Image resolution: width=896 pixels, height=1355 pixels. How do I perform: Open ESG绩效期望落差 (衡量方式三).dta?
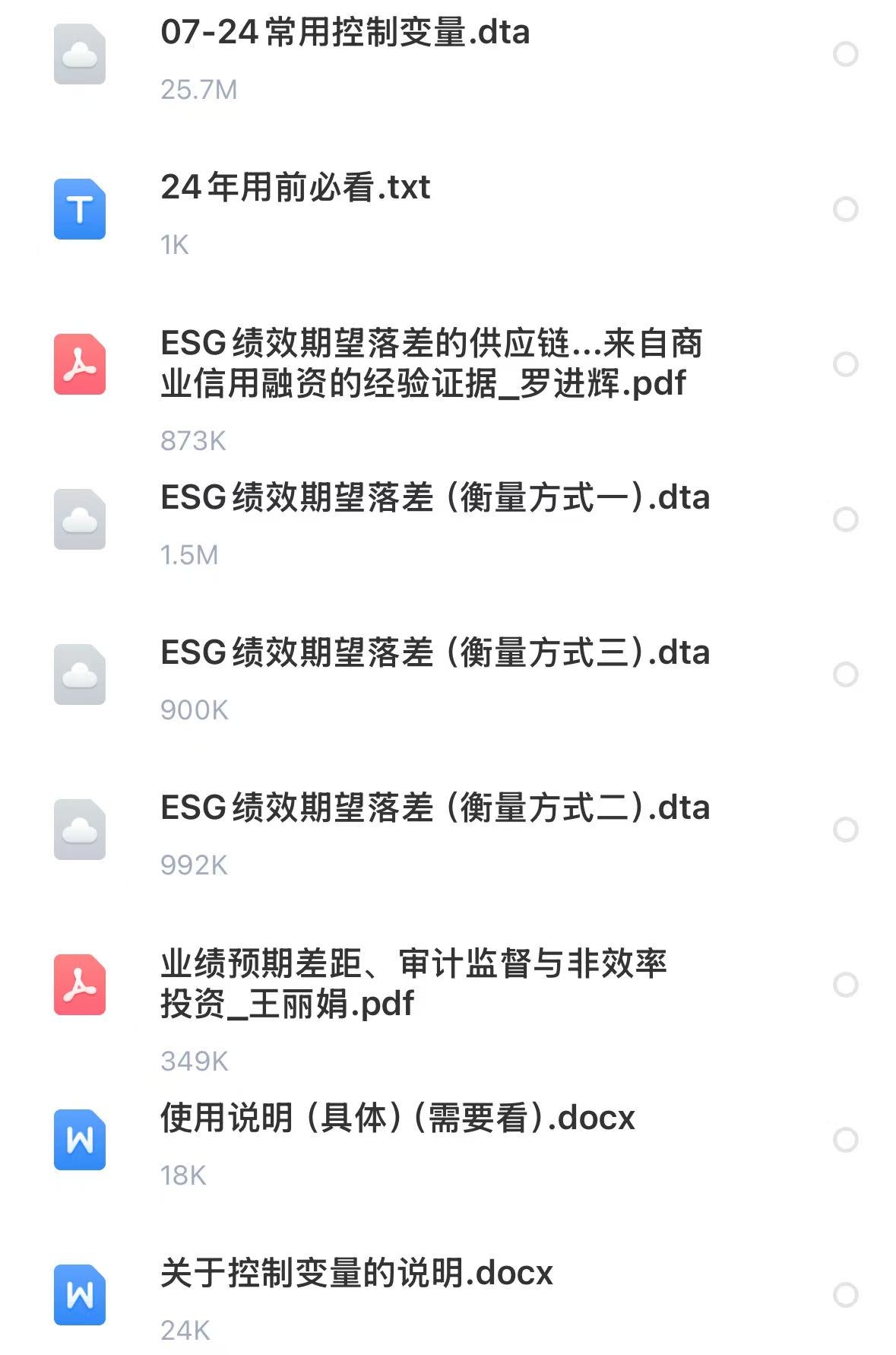(x=435, y=654)
